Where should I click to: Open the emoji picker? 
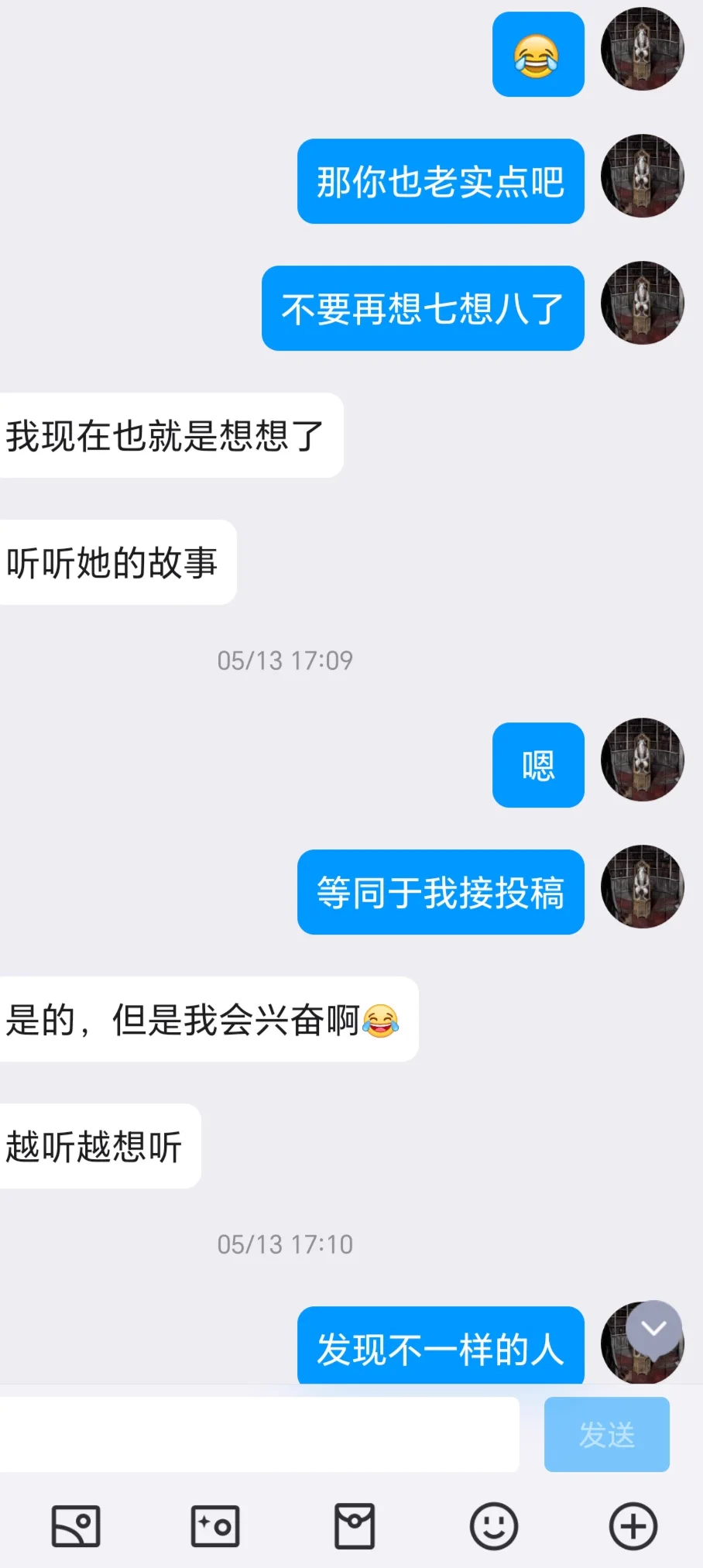[x=494, y=1526]
